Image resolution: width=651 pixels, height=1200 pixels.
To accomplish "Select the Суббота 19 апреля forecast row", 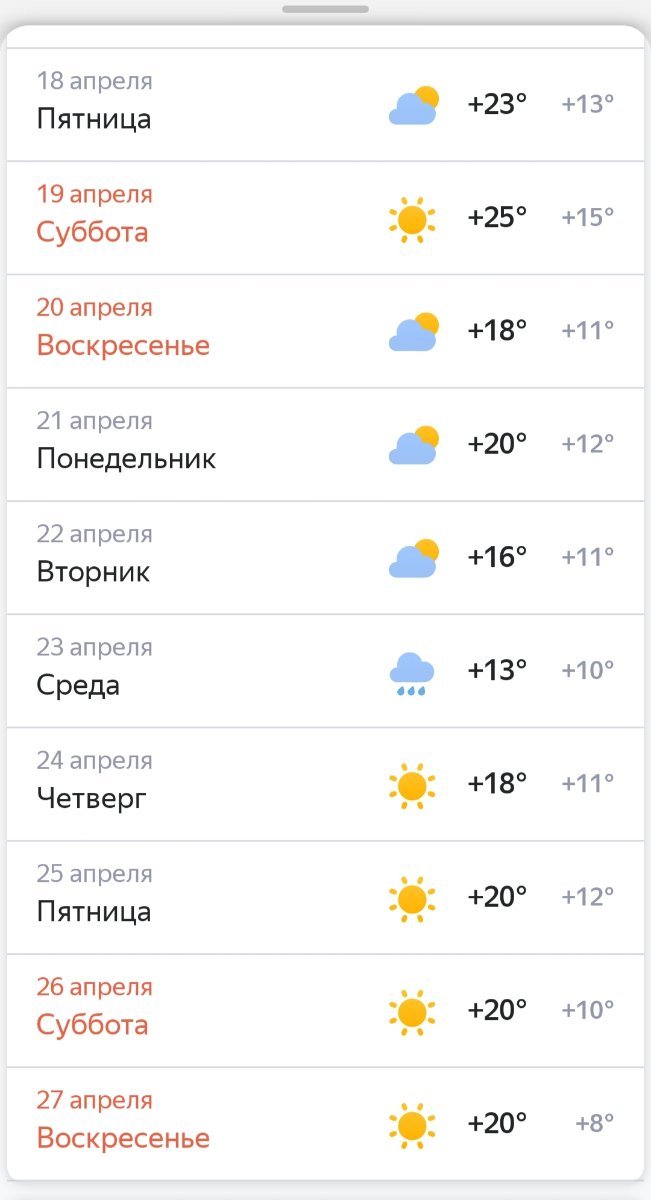I will (x=325, y=217).
